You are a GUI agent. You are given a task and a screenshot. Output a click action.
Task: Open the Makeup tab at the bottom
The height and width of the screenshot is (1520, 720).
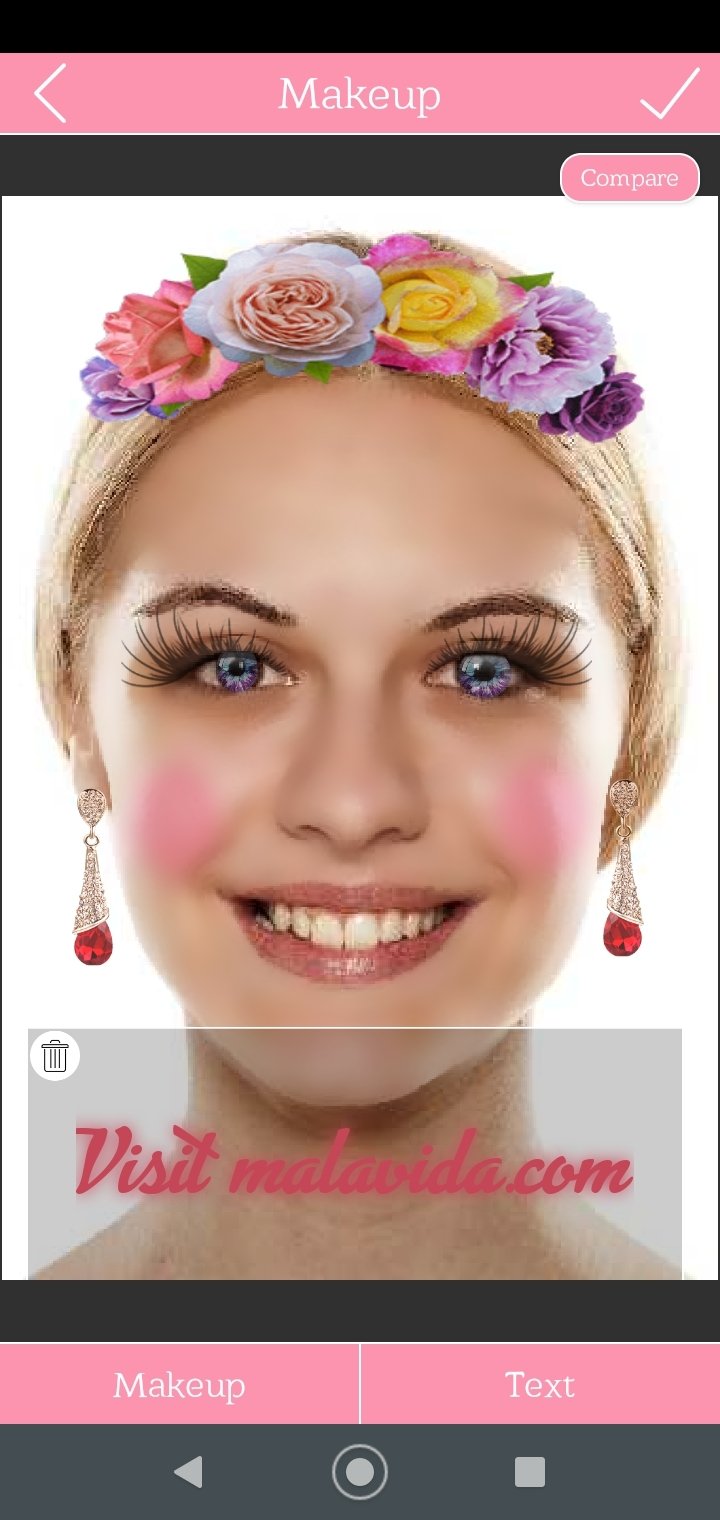point(179,1384)
